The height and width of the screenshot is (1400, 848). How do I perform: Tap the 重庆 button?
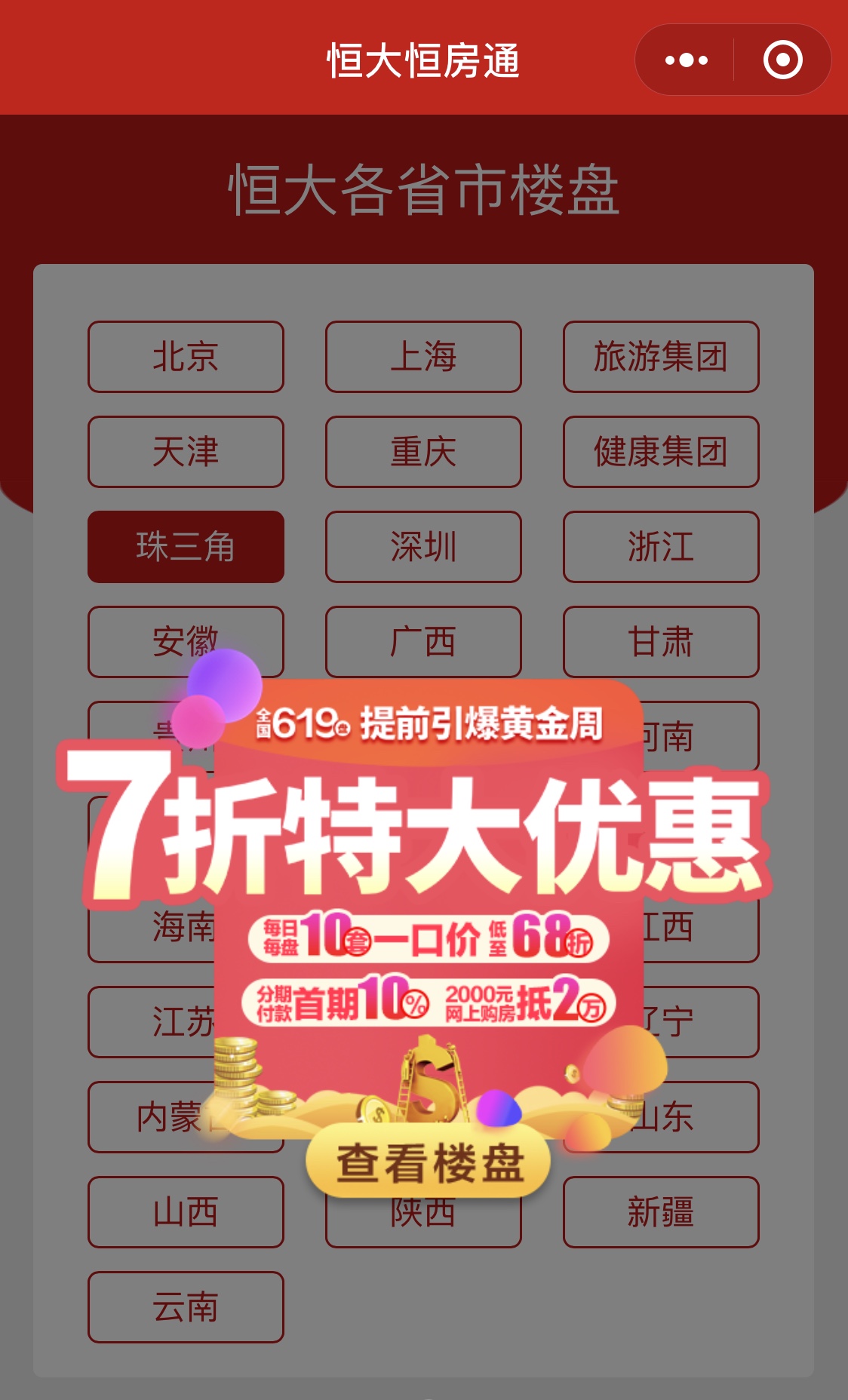tap(423, 452)
